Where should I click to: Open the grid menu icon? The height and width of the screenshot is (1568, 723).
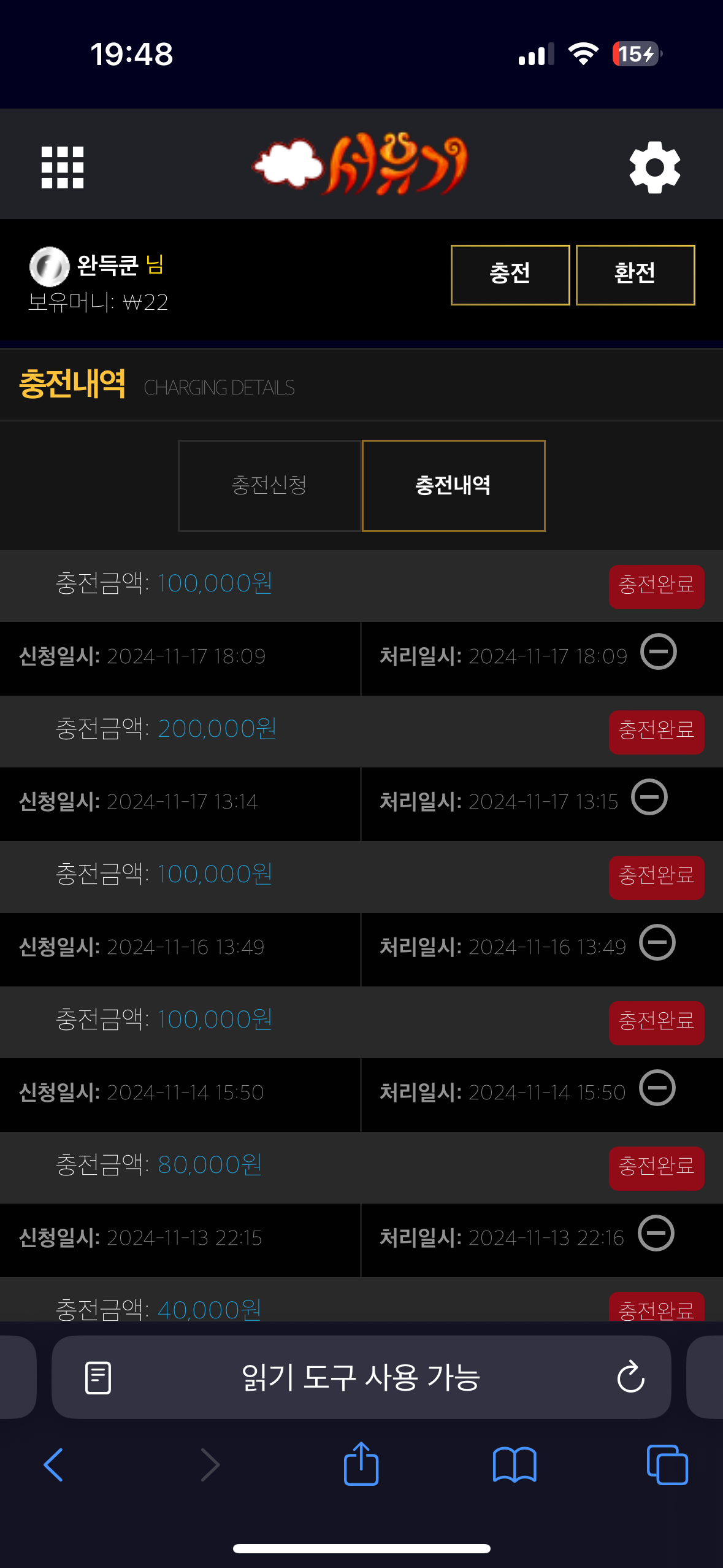pyautogui.click(x=62, y=167)
